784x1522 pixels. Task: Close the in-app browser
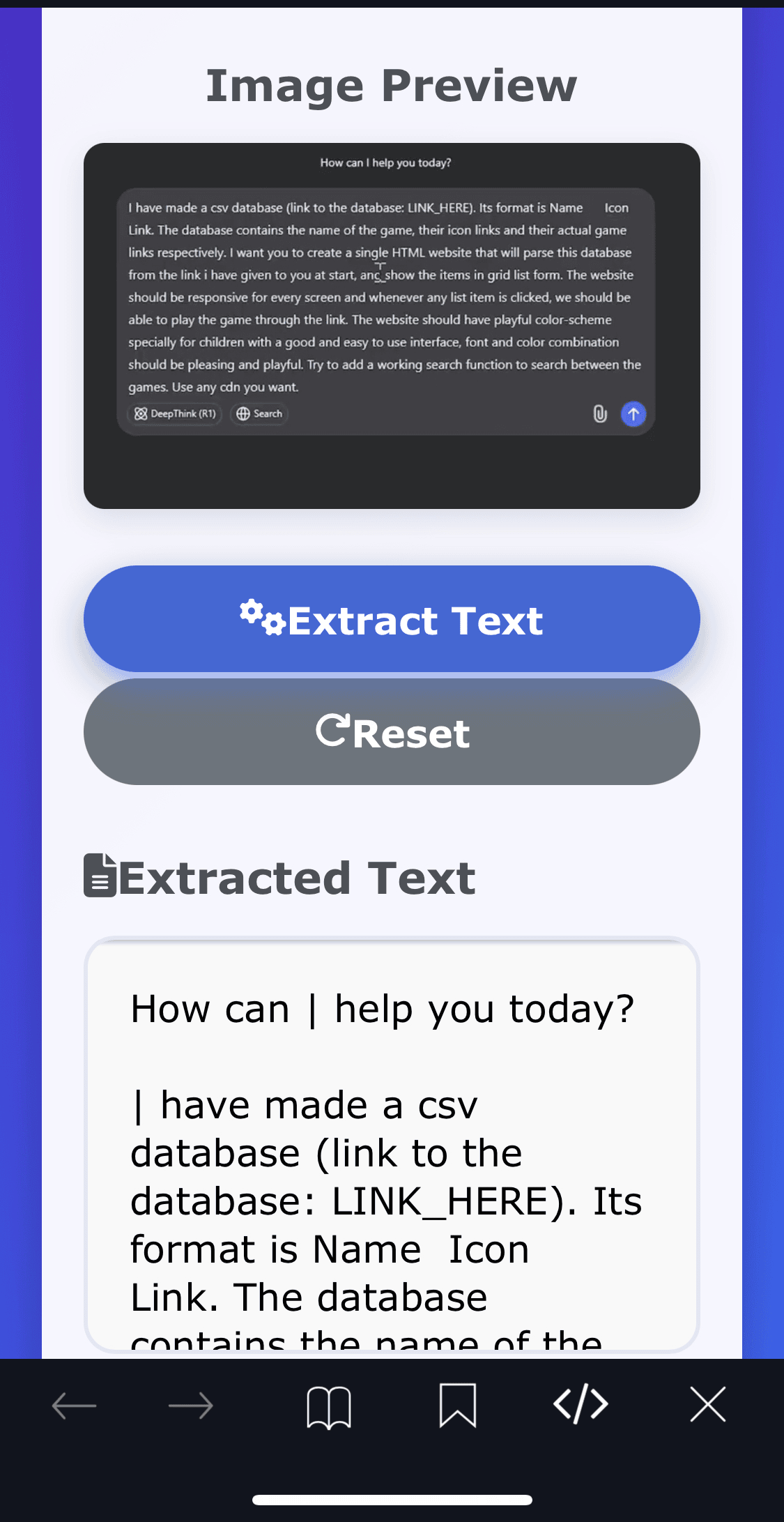[708, 1404]
